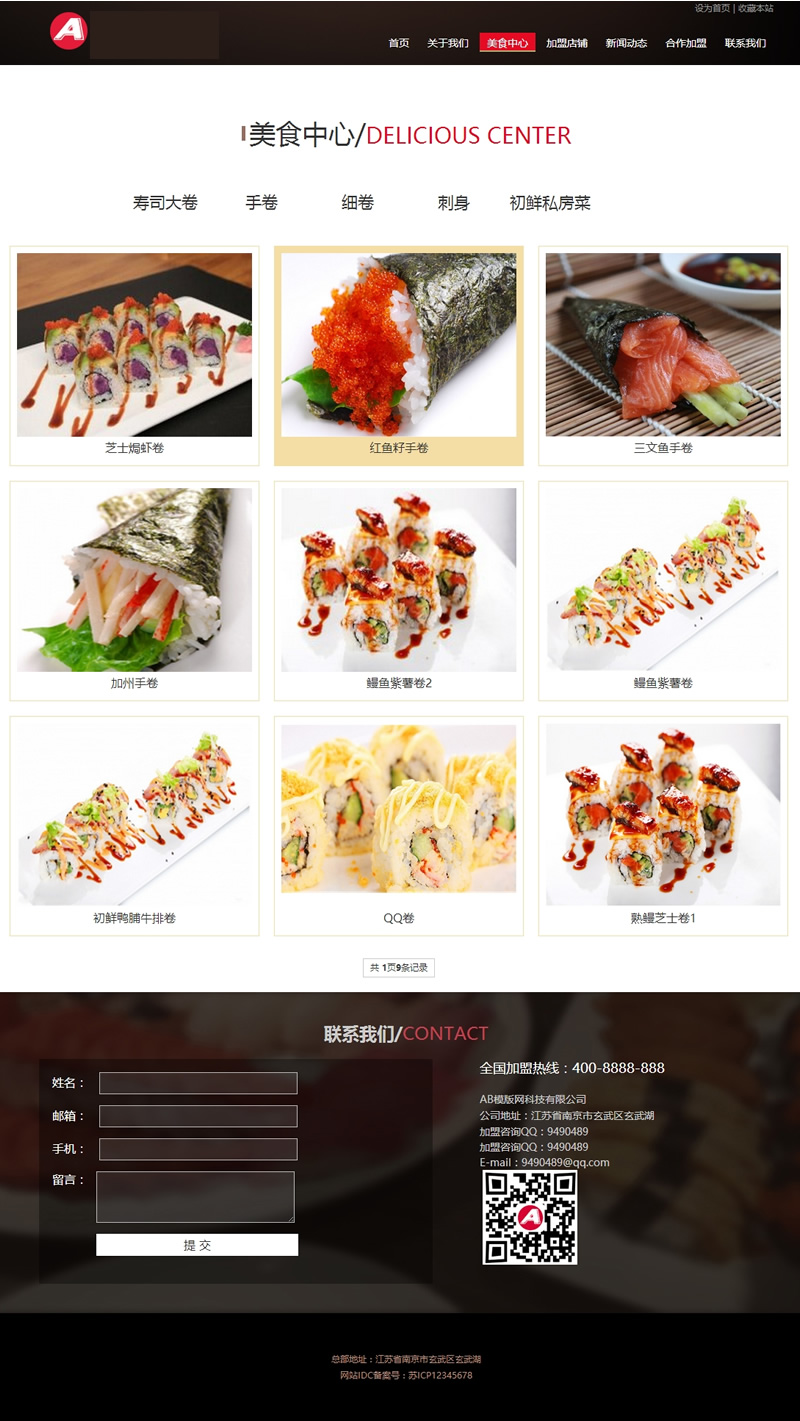Screen dimensions: 800x1421
Task: Select the 手卷 category
Action: coord(262,203)
